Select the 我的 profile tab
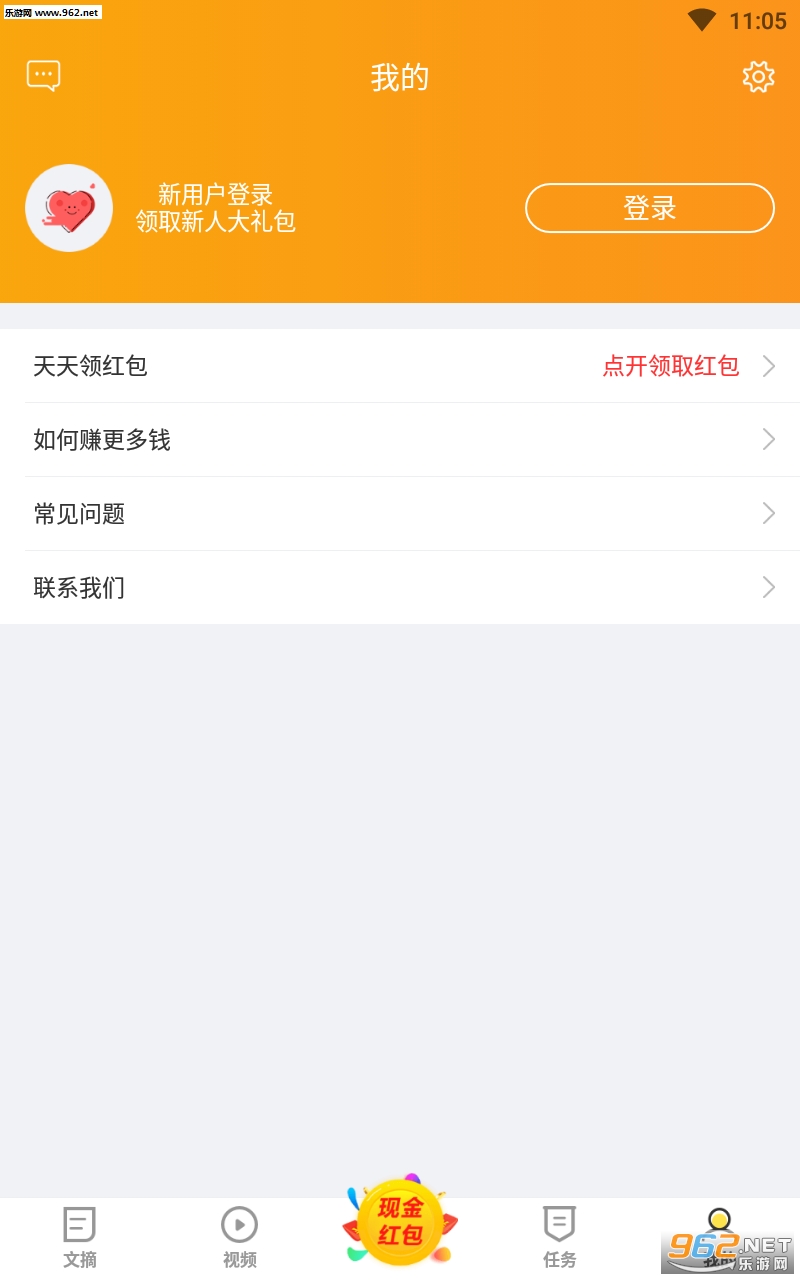The height and width of the screenshot is (1280, 800). 719,1235
